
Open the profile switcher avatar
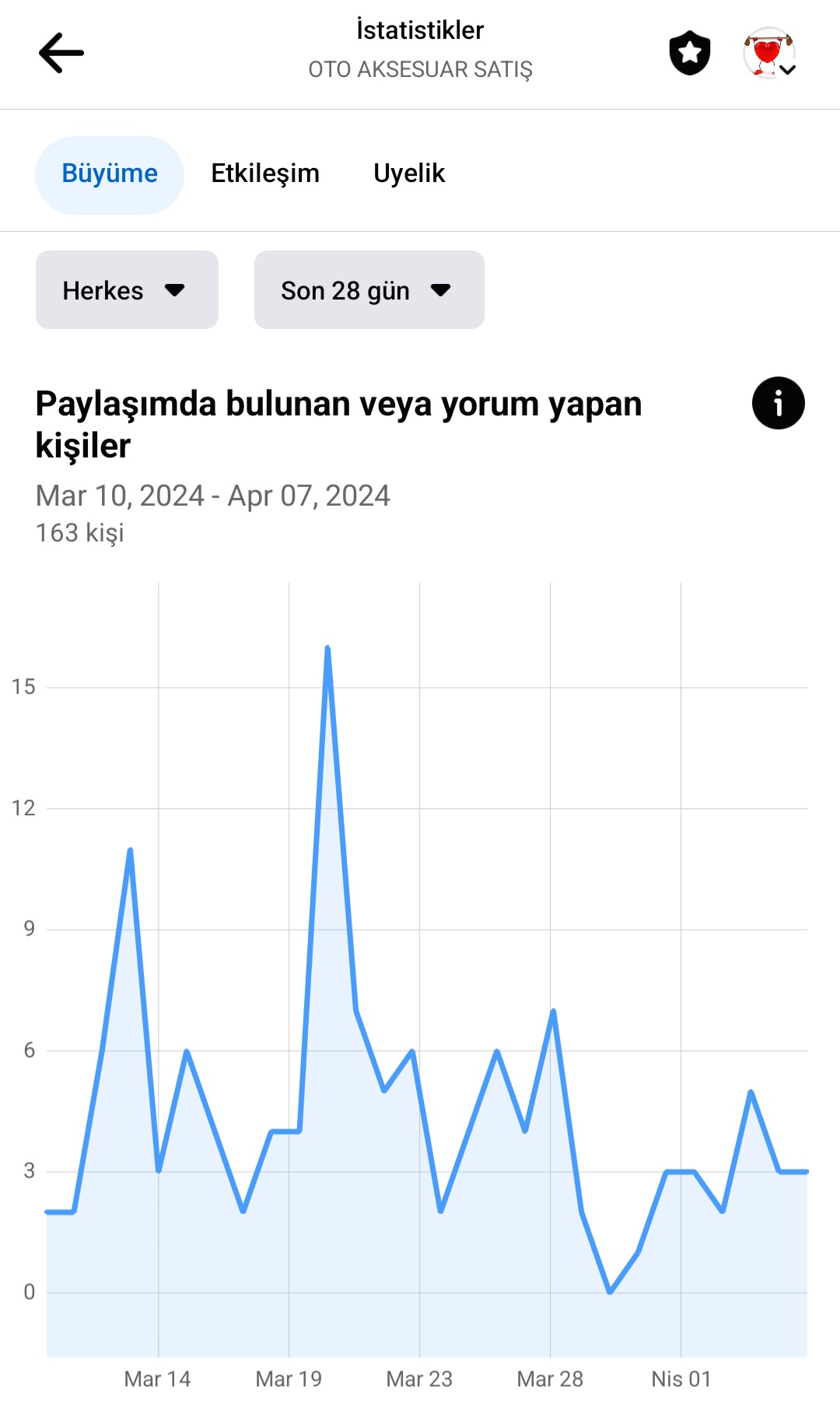point(769,53)
